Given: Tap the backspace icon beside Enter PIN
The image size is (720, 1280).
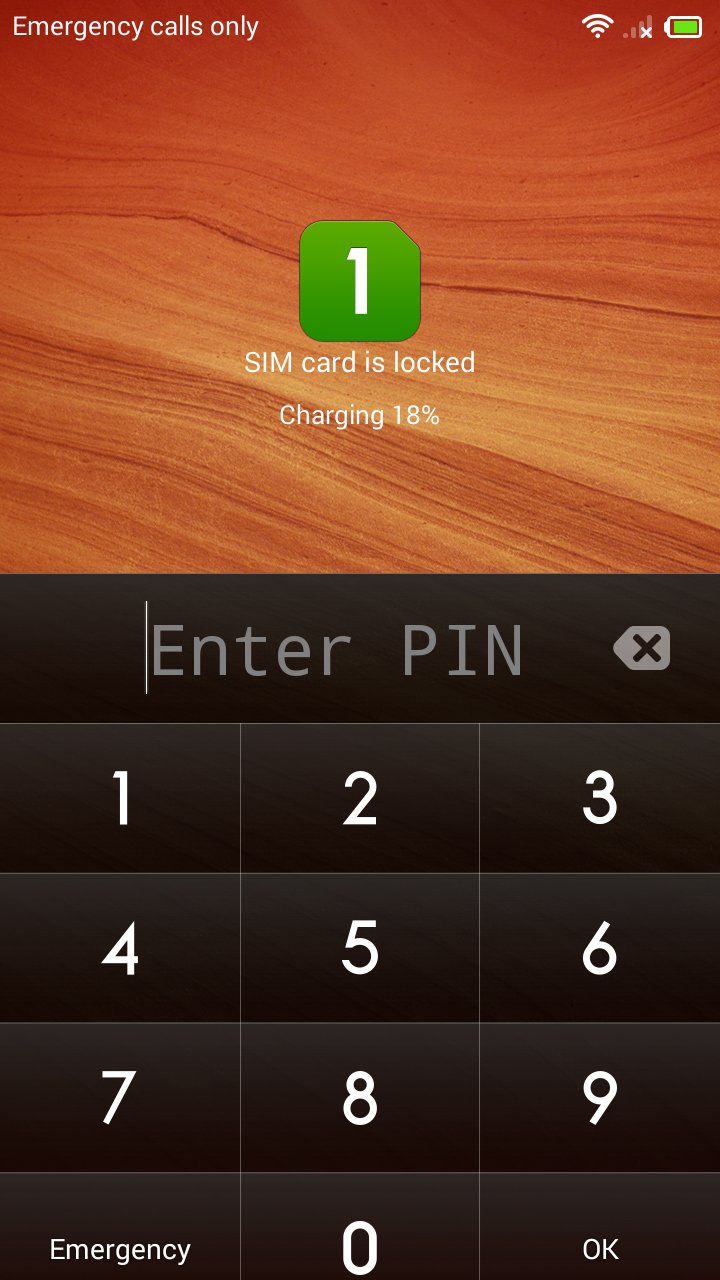Looking at the screenshot, I should pos(642,648).
